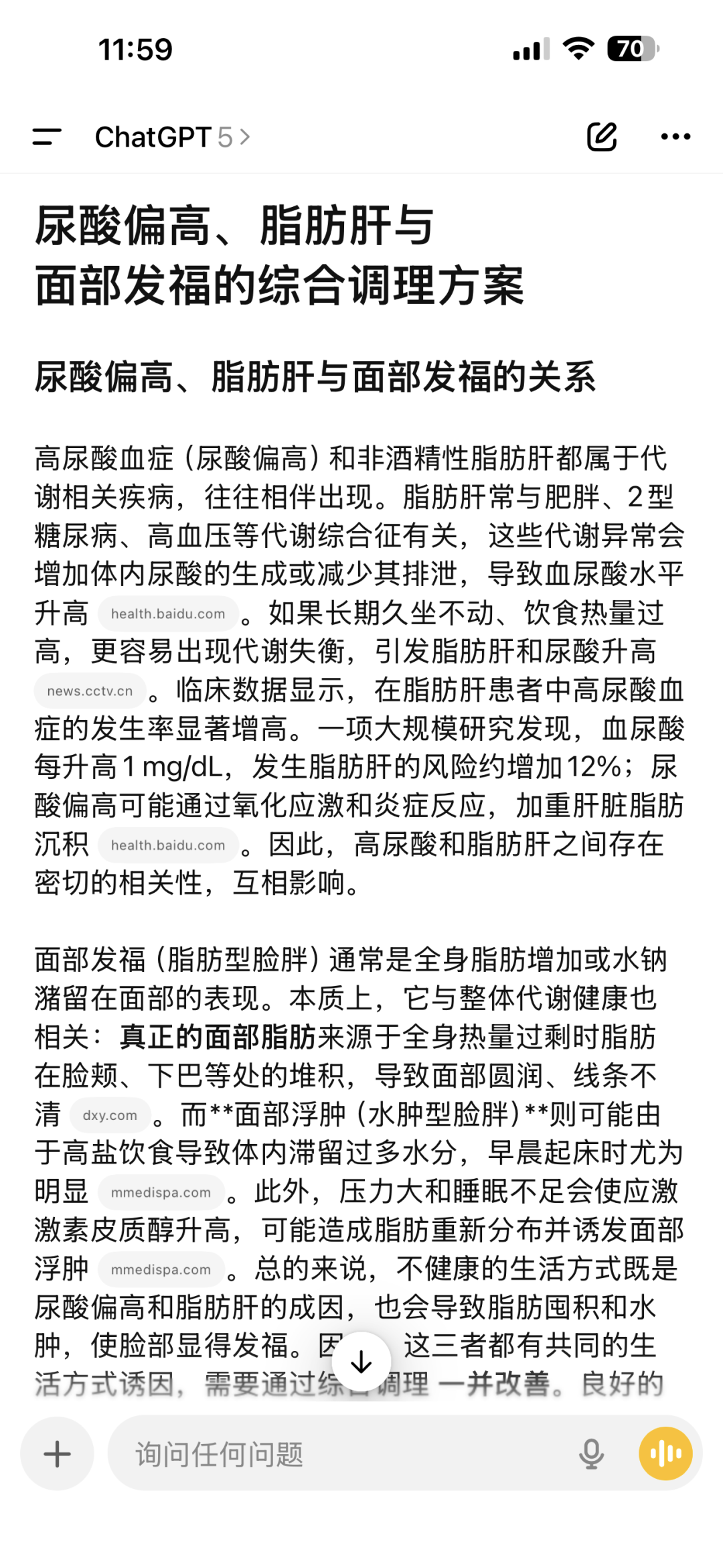
Task: Open the dxy.com source citation
Action: (x=110, y=1115)
